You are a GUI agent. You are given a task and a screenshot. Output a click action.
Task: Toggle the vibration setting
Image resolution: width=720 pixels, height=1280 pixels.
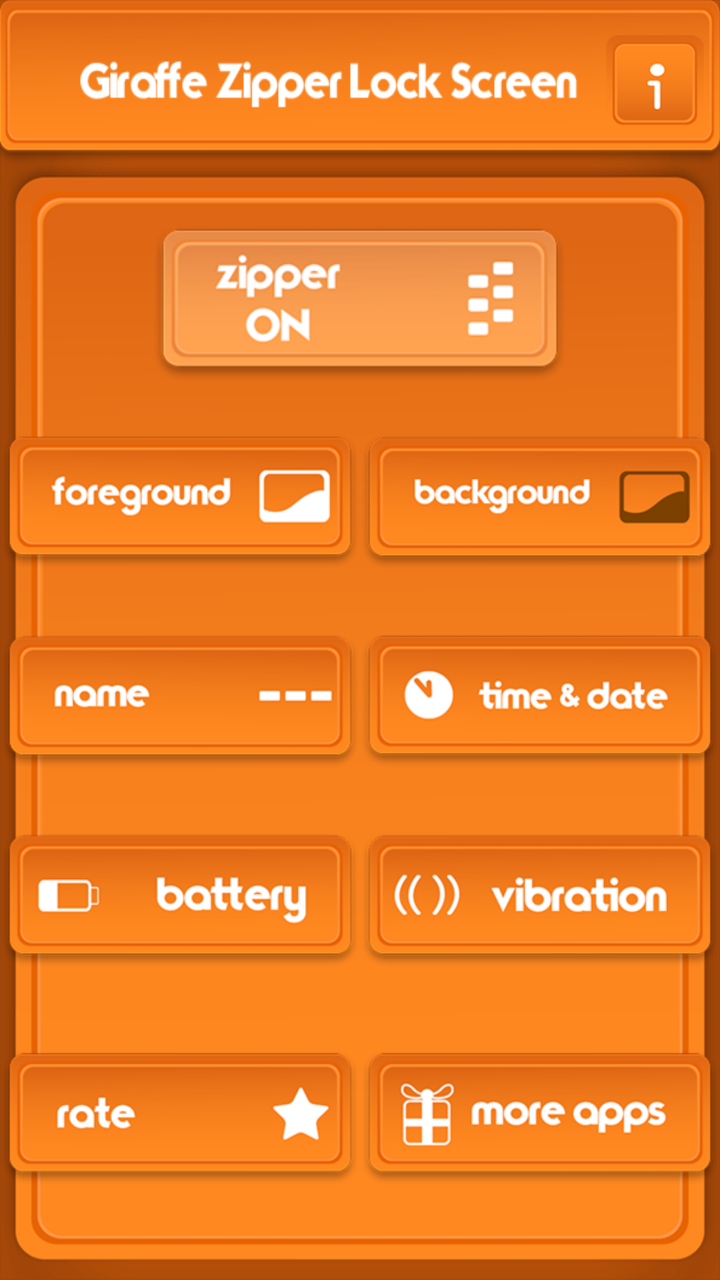pyautogui.click(x=539, y=895)
